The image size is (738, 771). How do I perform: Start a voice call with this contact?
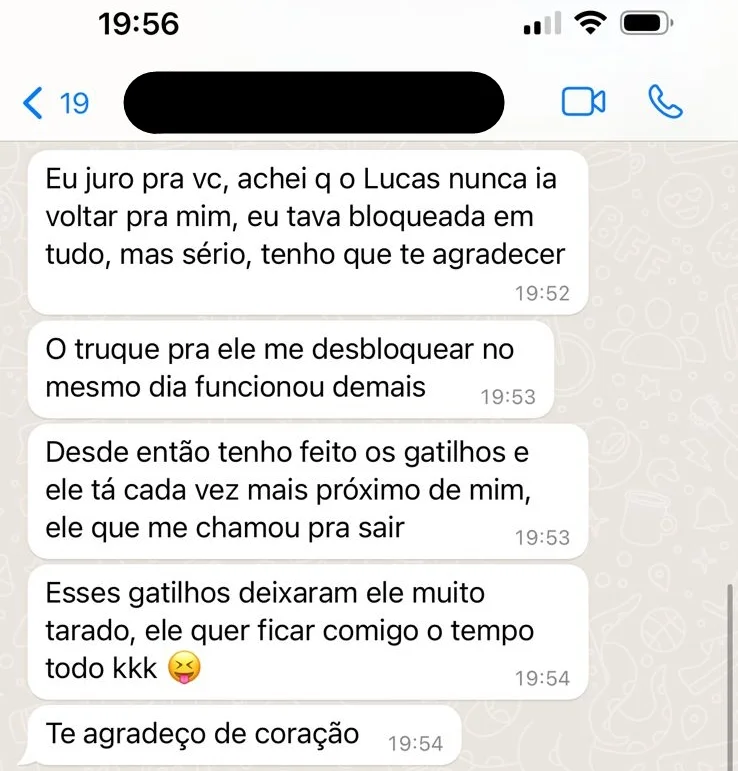665,102
